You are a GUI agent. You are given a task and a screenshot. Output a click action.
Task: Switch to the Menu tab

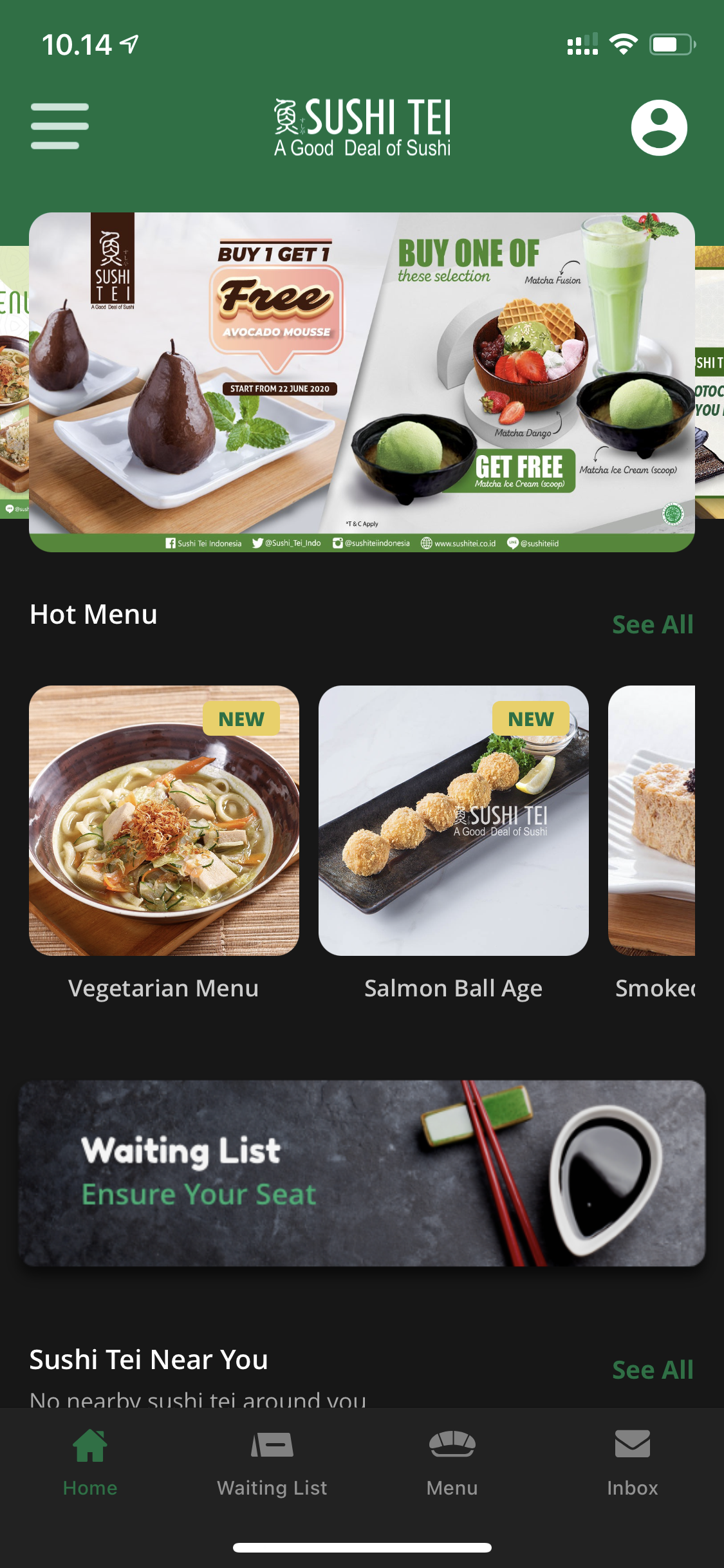point(452,1462)
